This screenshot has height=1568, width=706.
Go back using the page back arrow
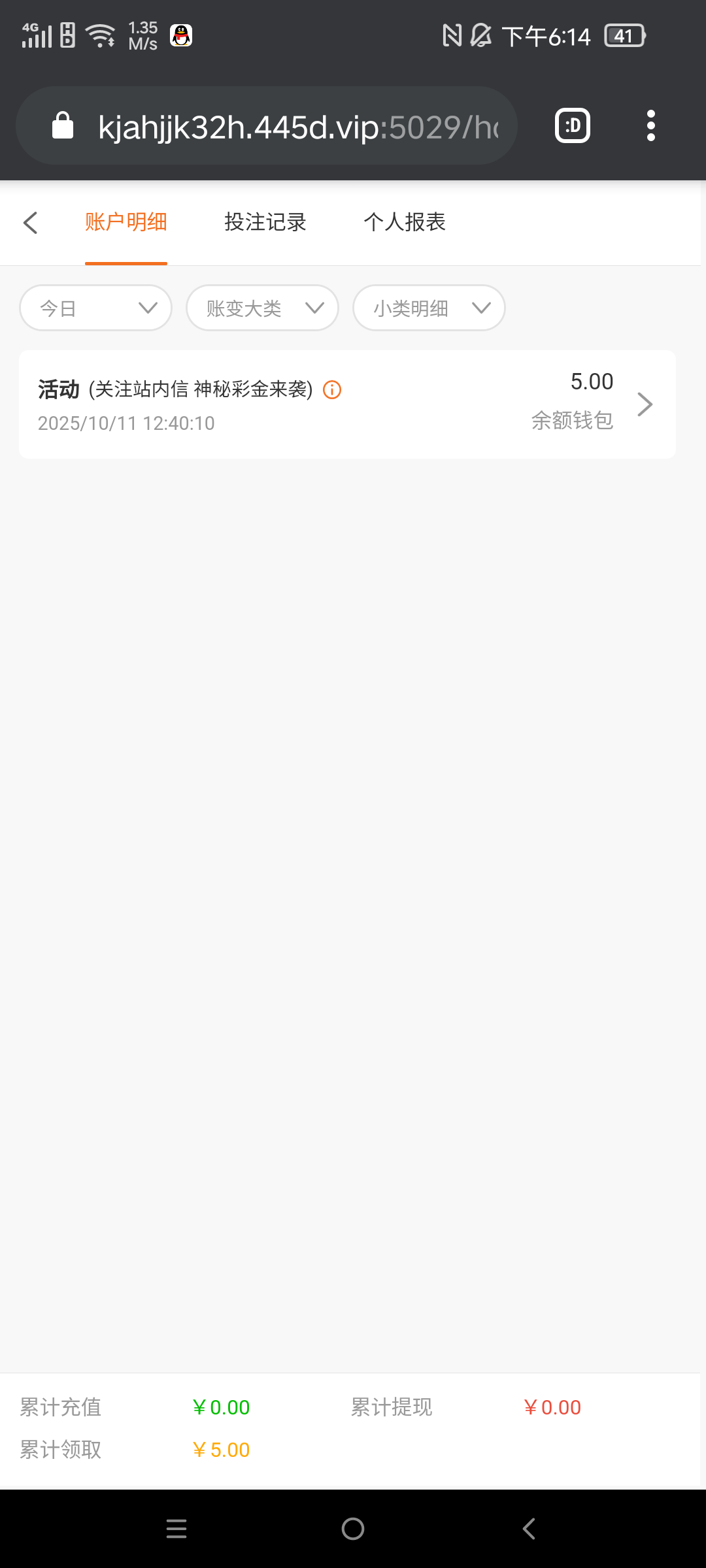click(30, 223)
